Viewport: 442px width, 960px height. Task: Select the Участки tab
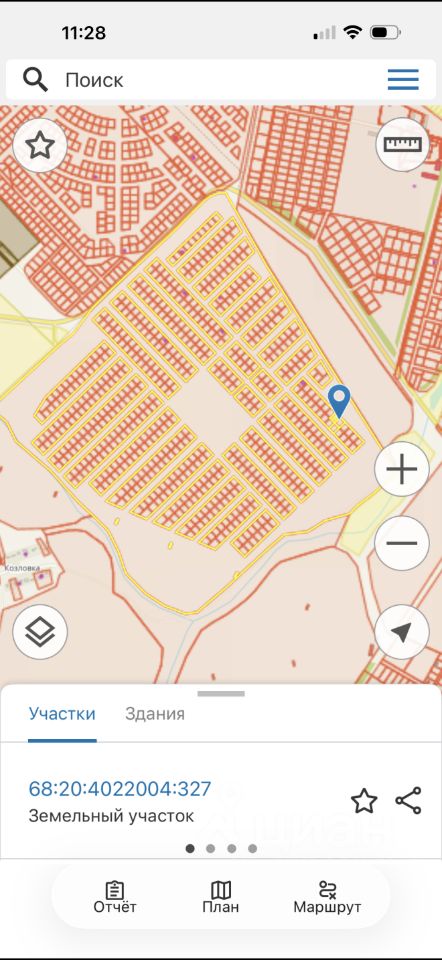[x=62, y=714]
